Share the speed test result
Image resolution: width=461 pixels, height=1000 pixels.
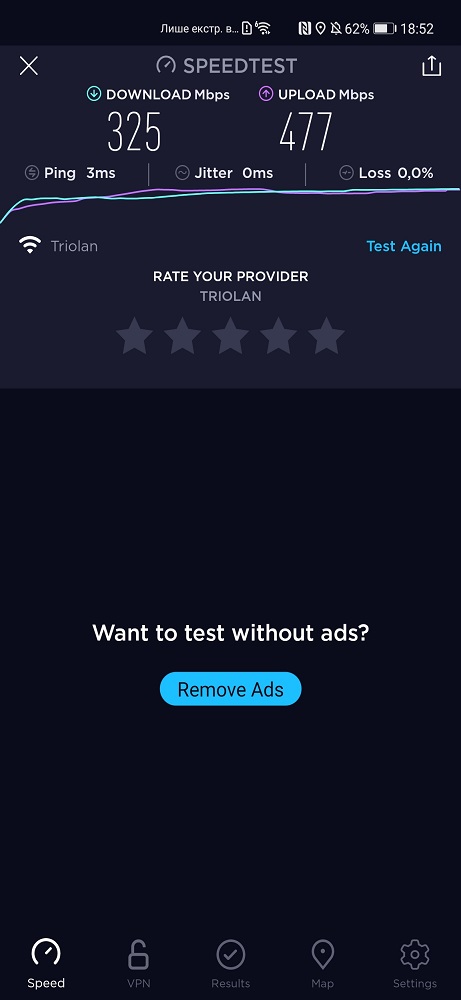pyautogui.click(x=432, y=66)
